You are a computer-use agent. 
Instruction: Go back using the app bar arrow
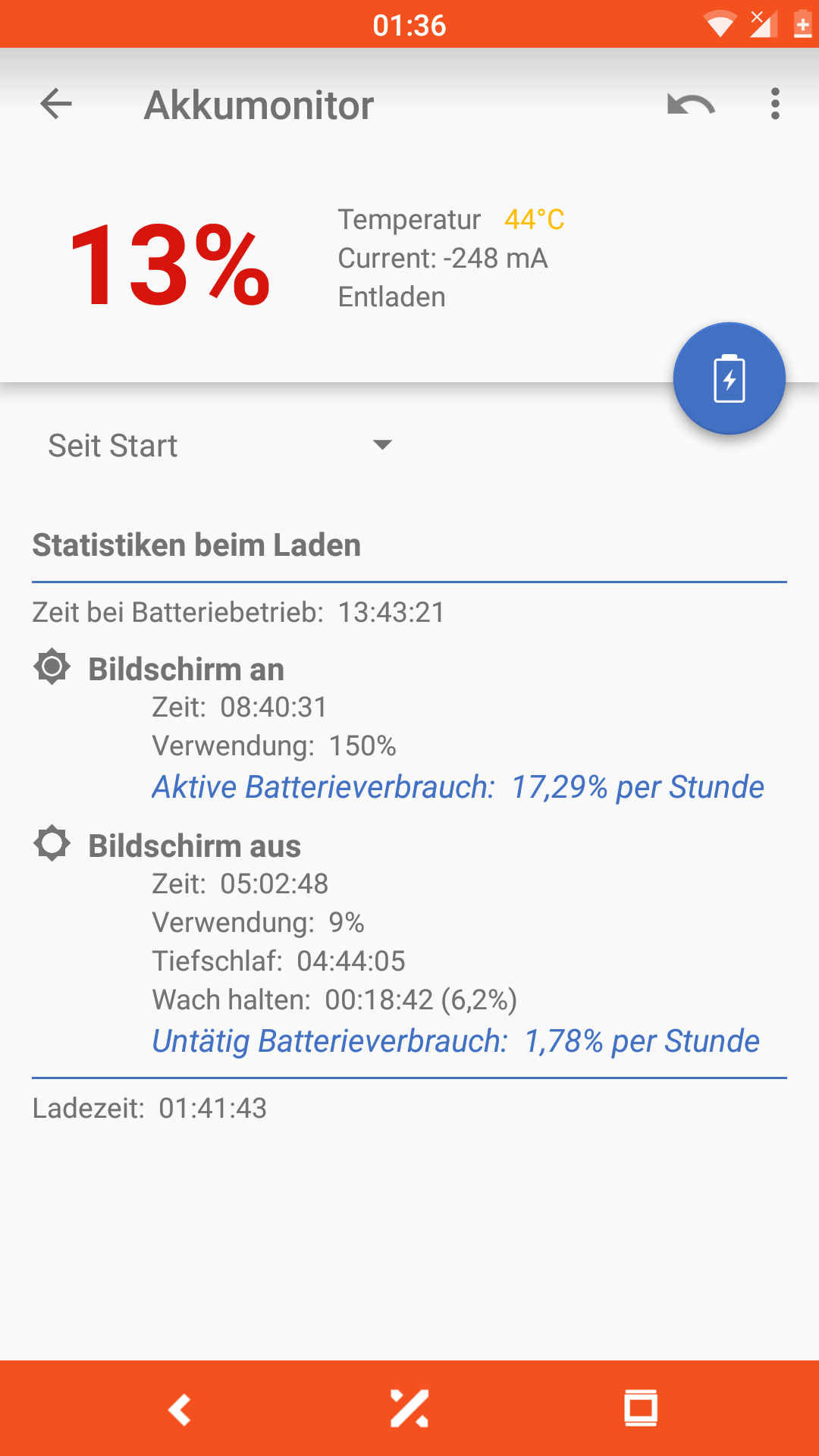pyautogui.click(x=56, y=104)
